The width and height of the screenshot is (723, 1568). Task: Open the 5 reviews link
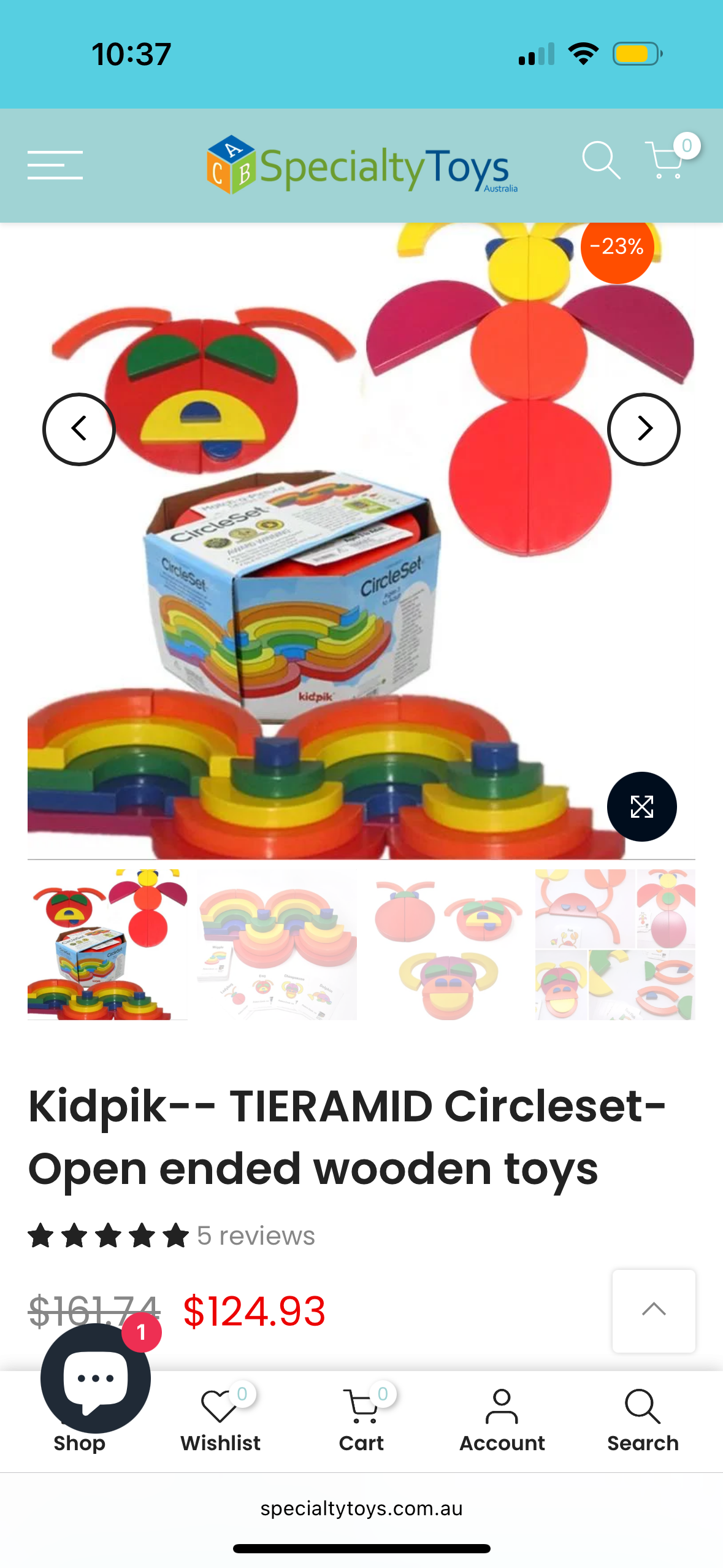pos(255,1236)
